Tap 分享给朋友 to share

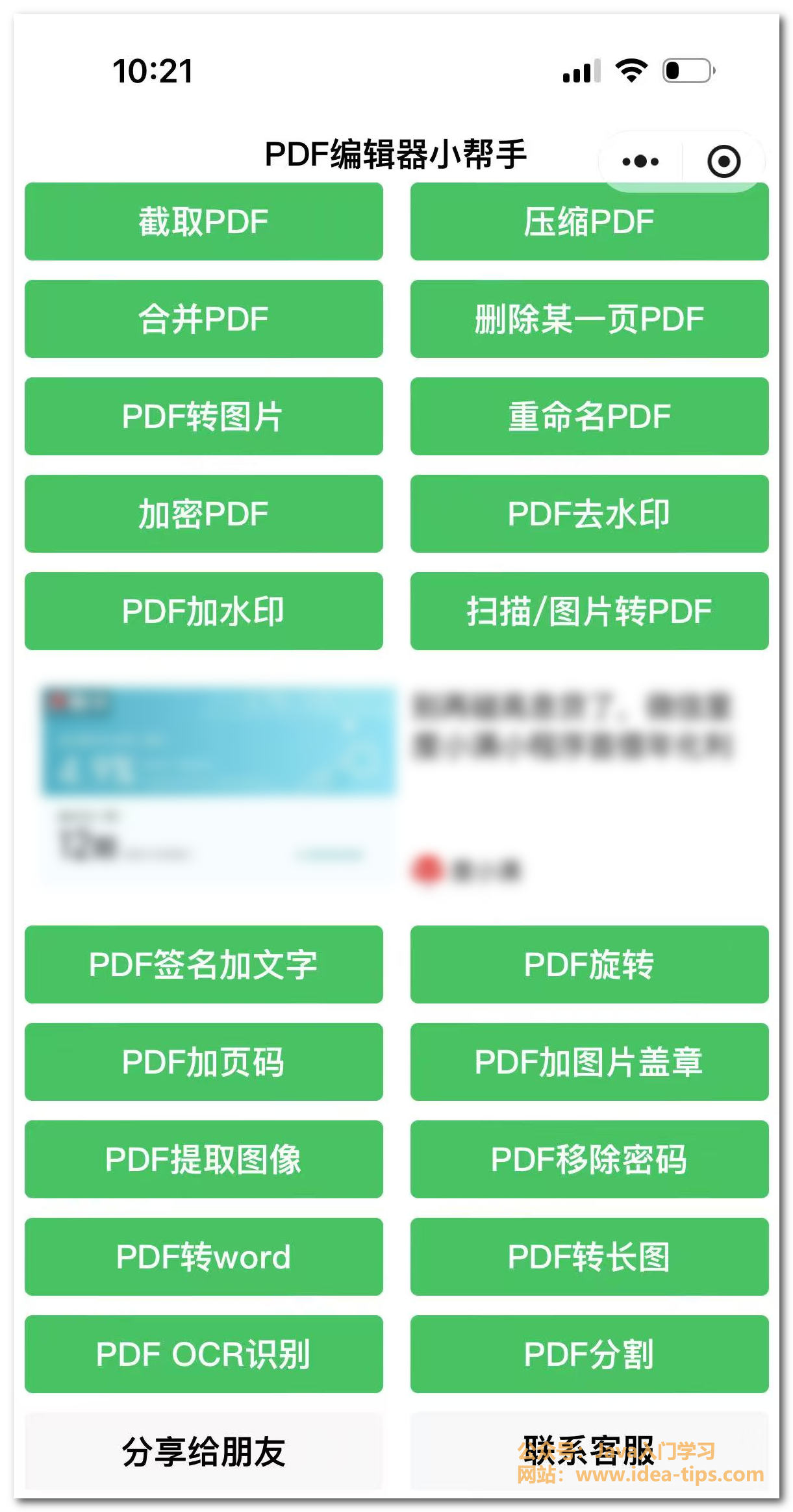click(x=203, y=1452)
